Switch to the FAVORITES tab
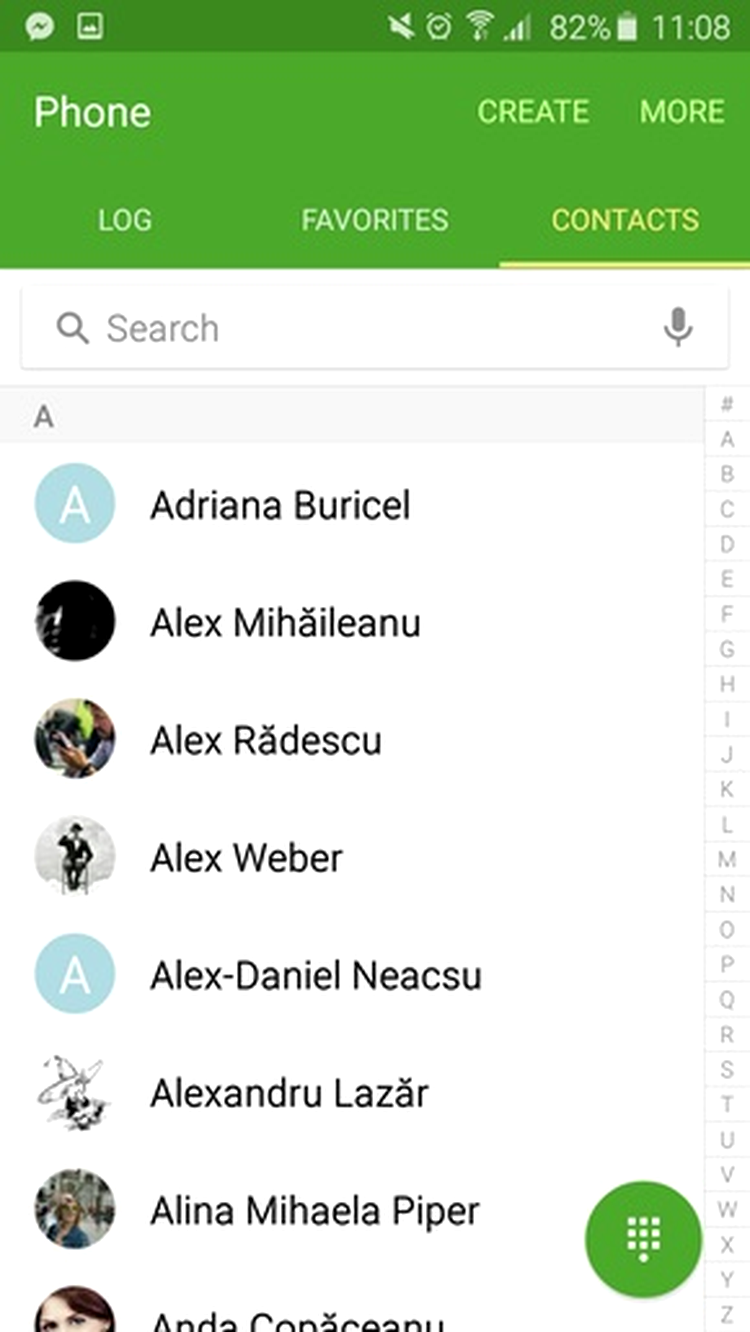This screenshot has width=750, height=1332. click(x=375, y=220)
